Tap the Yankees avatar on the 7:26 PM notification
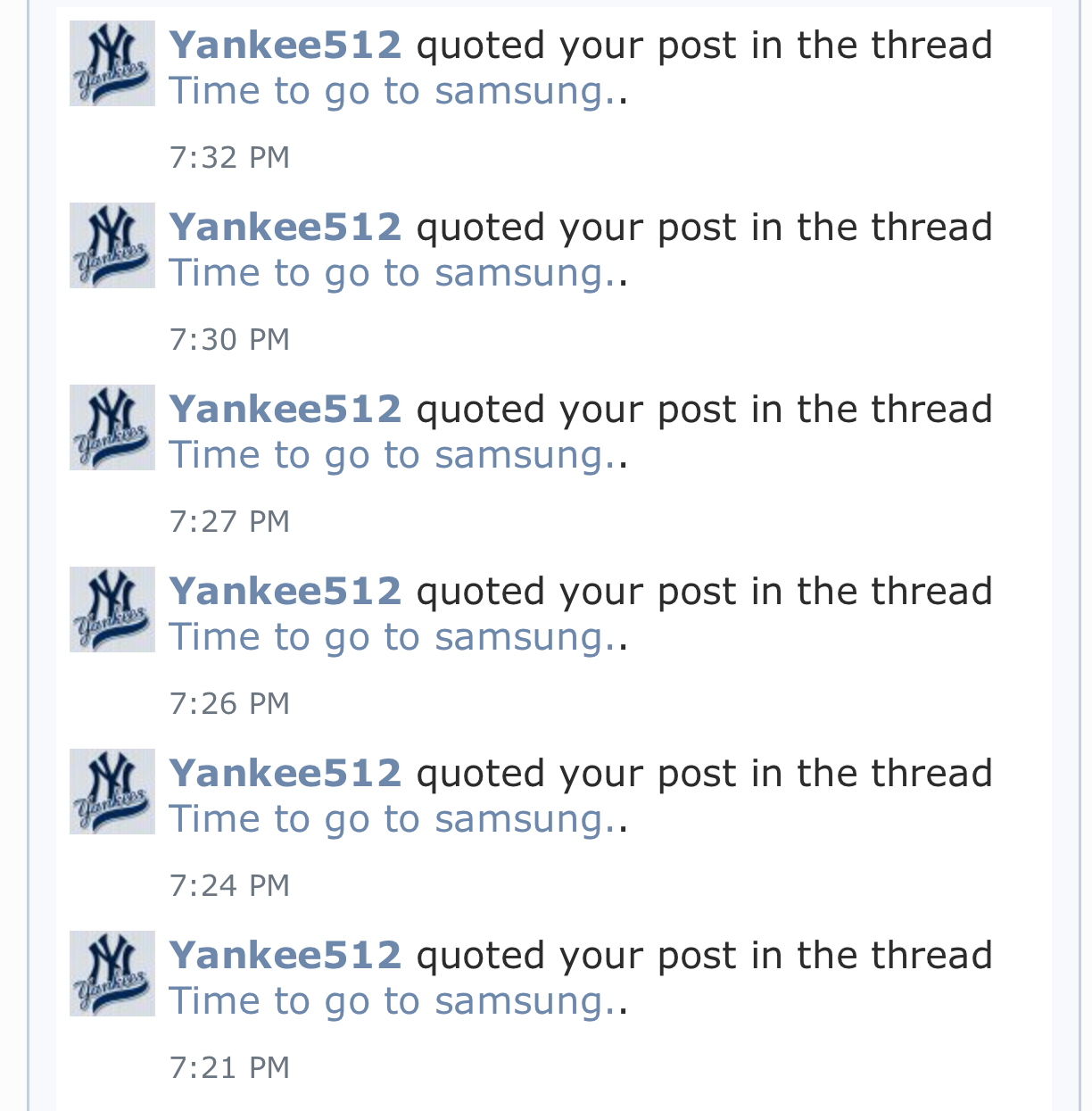 pyautogui.click(x=112, y=609)
